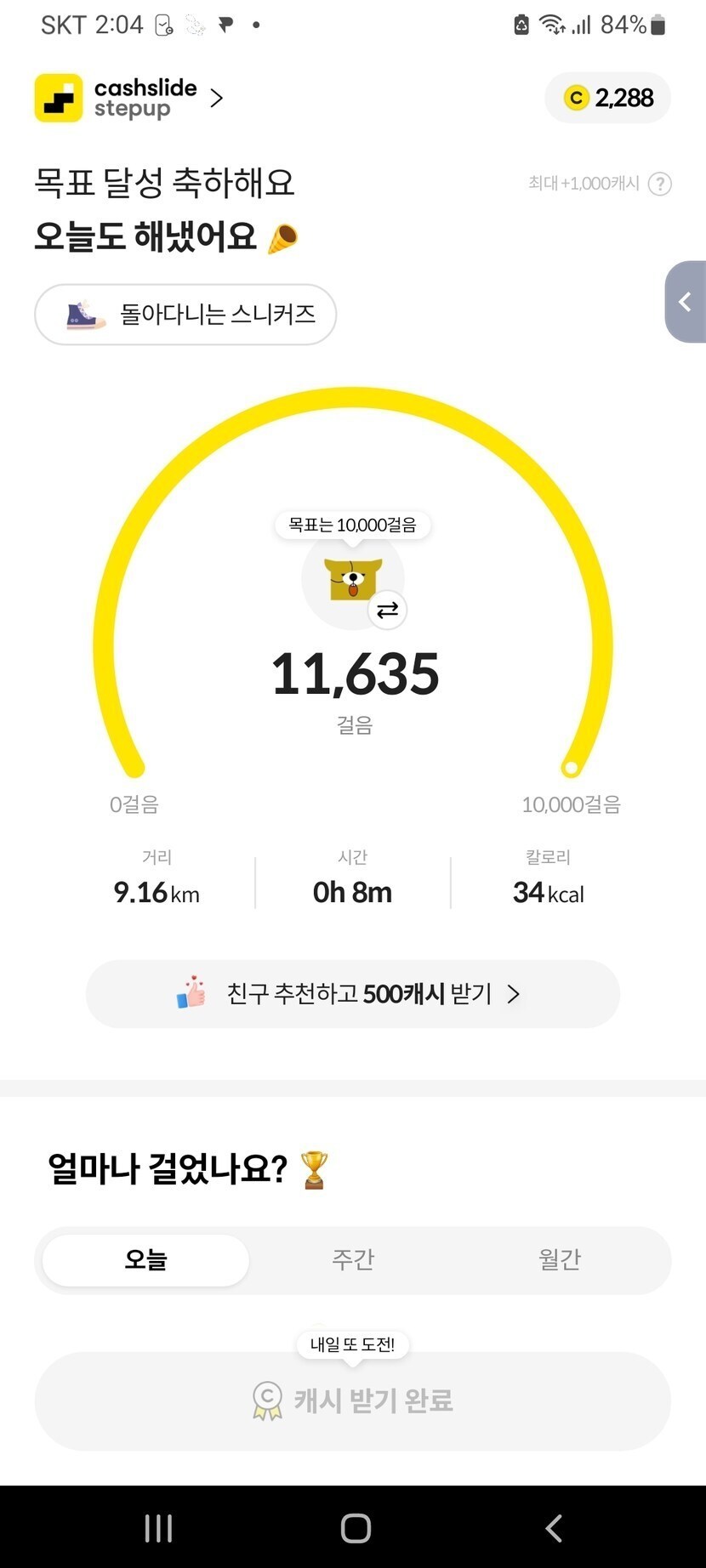
Task: Tap the help question mark icon
Action: coord(660,184)
